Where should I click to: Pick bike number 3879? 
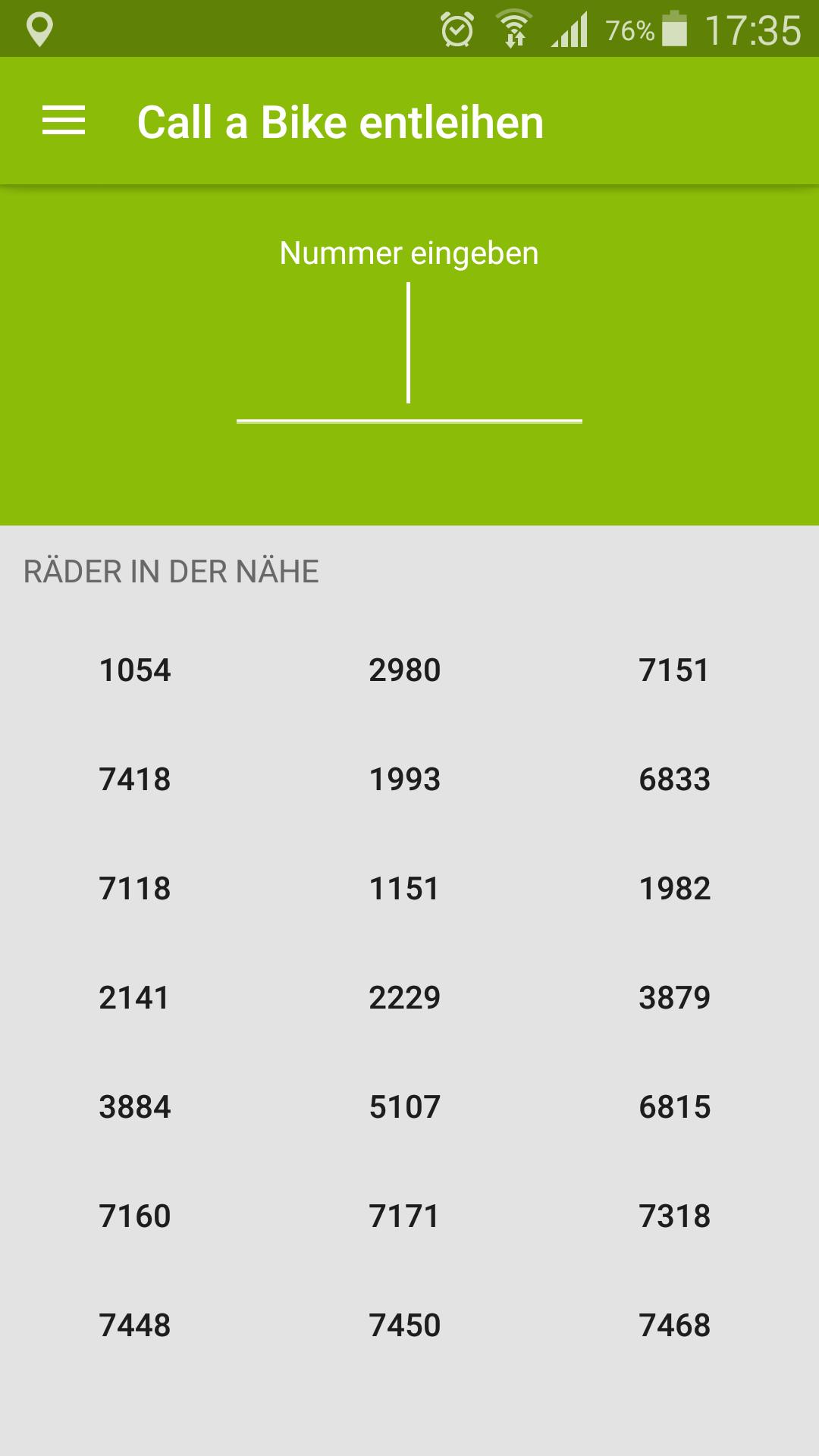674,998
